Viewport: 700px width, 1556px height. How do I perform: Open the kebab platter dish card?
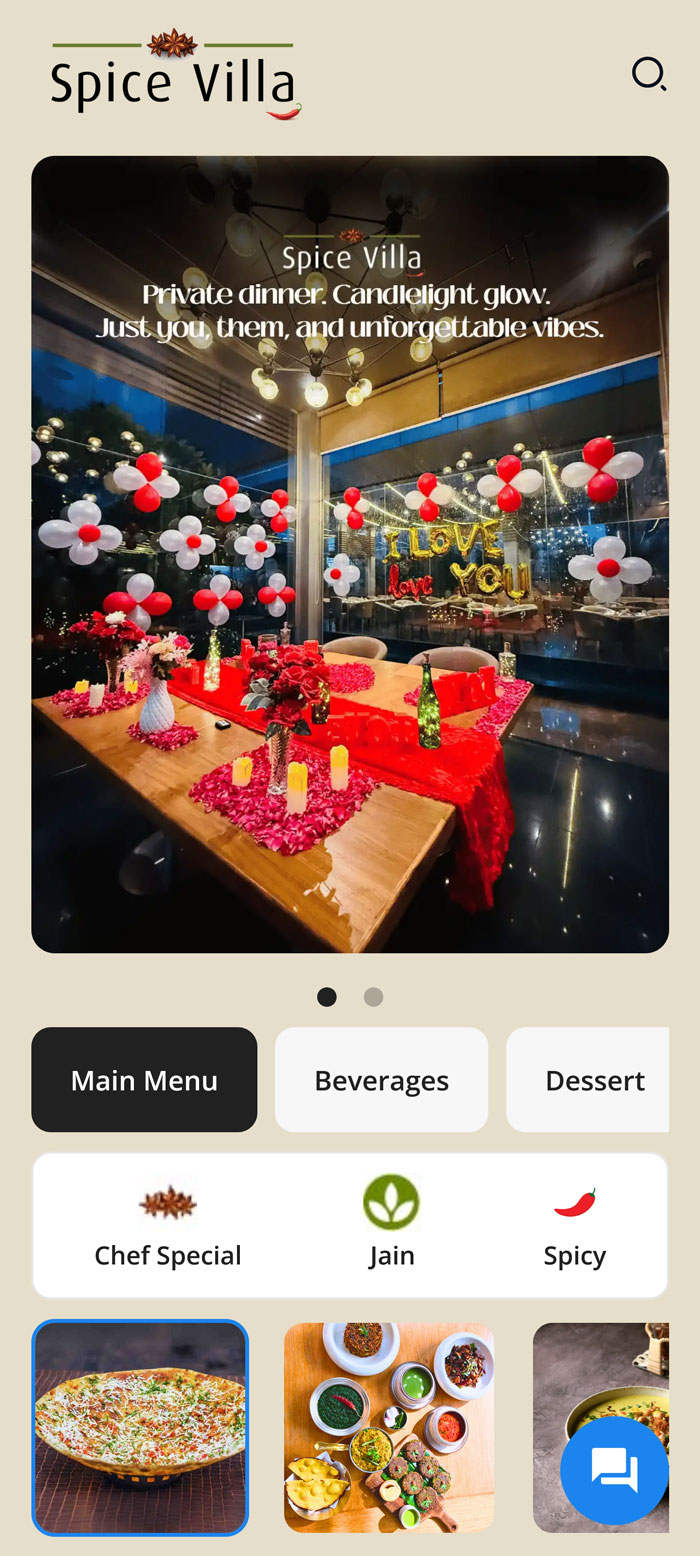pyautogui.click(x=389, y=1427)
